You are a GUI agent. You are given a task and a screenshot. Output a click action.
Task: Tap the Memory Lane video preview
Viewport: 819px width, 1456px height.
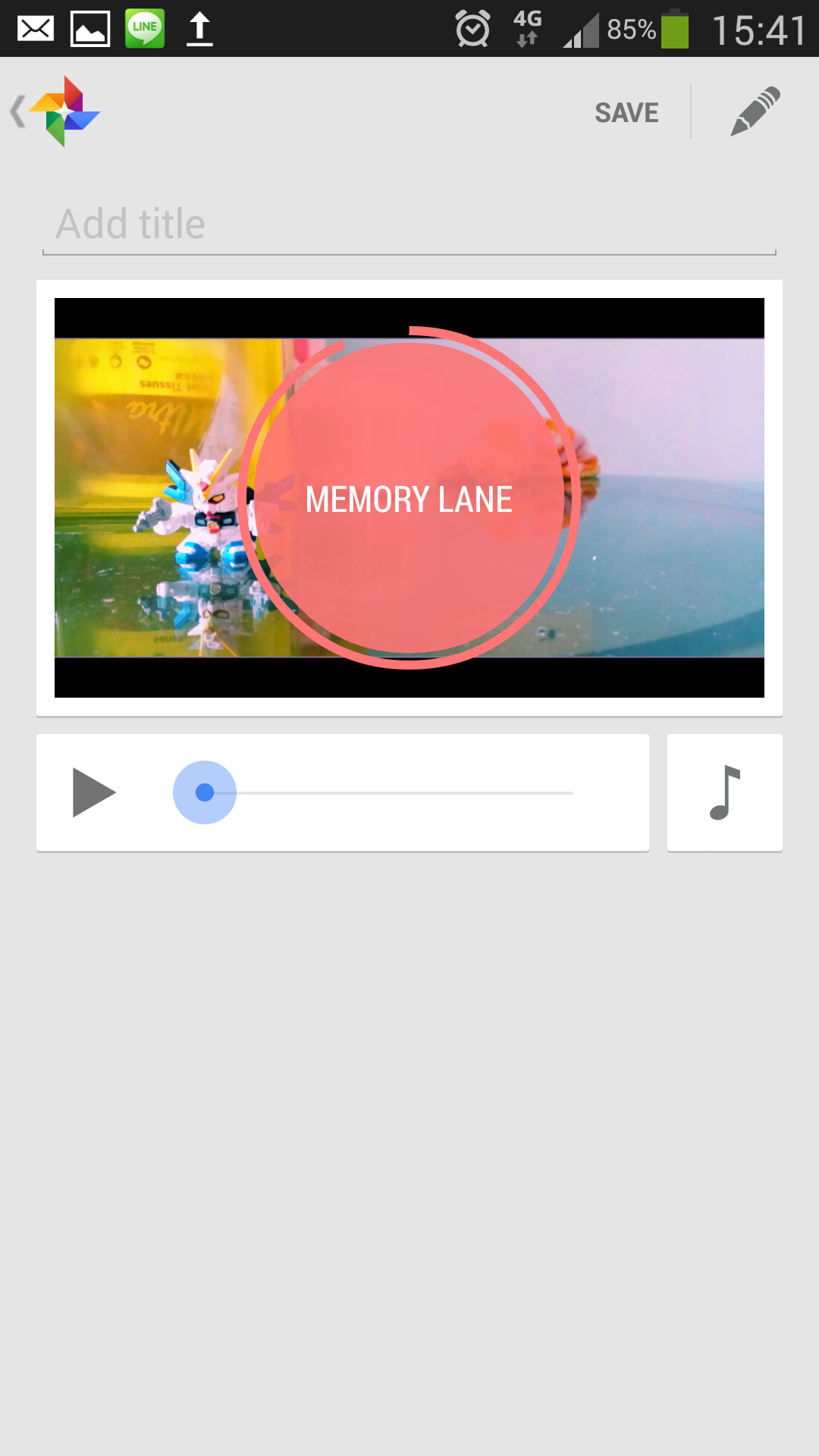tap(409, 497)
